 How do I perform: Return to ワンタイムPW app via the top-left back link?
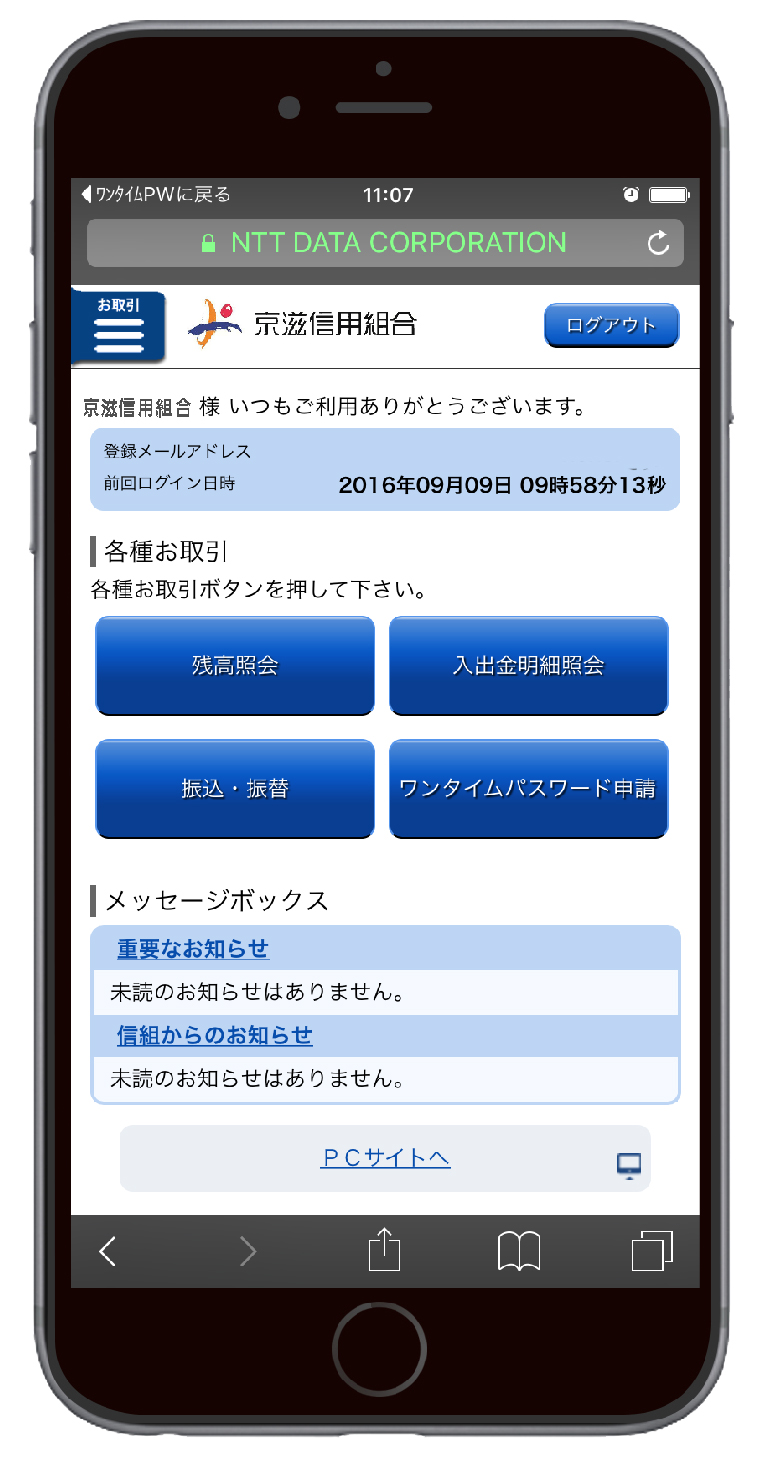pyautogui.click(x=156, y=194)
